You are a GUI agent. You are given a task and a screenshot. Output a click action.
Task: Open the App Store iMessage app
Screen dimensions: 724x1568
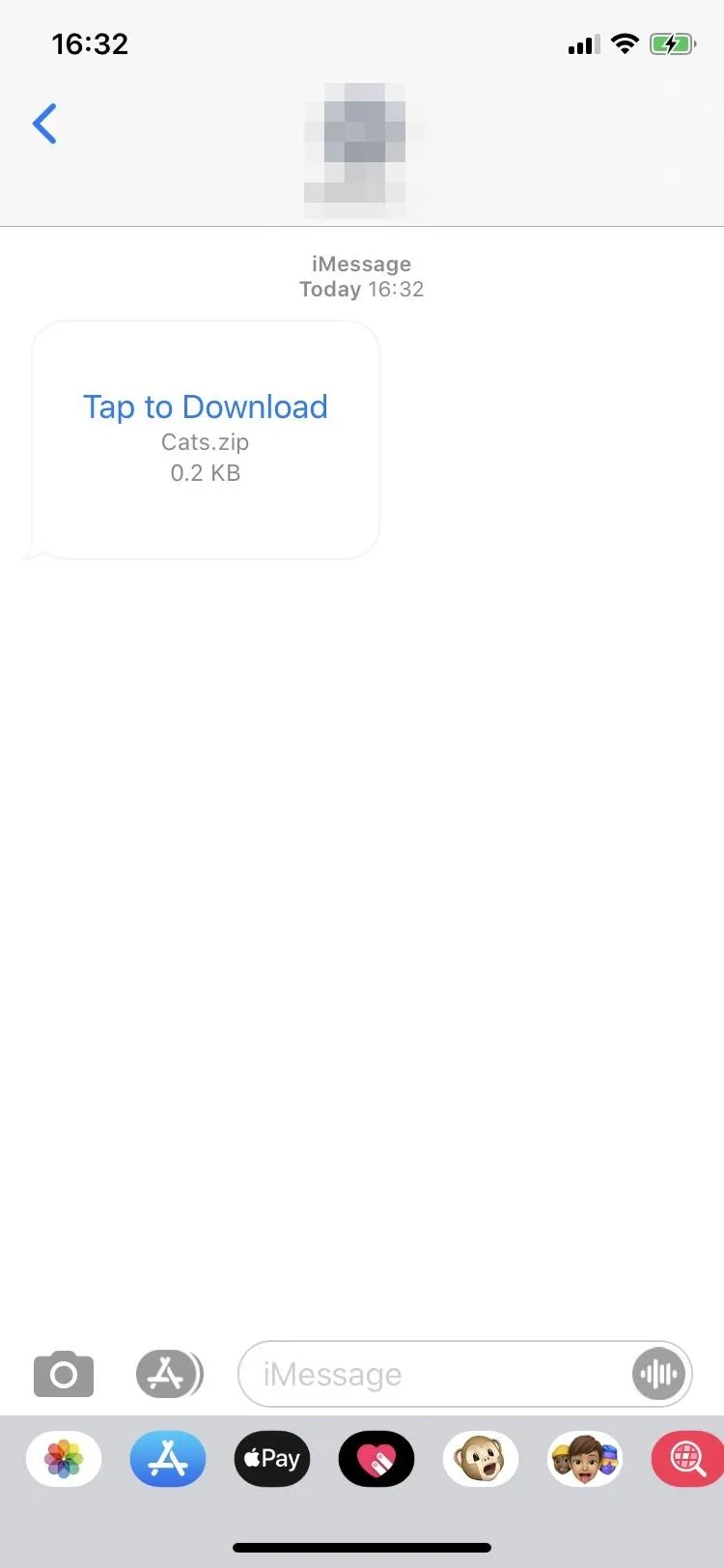[x=168, y=1459]
